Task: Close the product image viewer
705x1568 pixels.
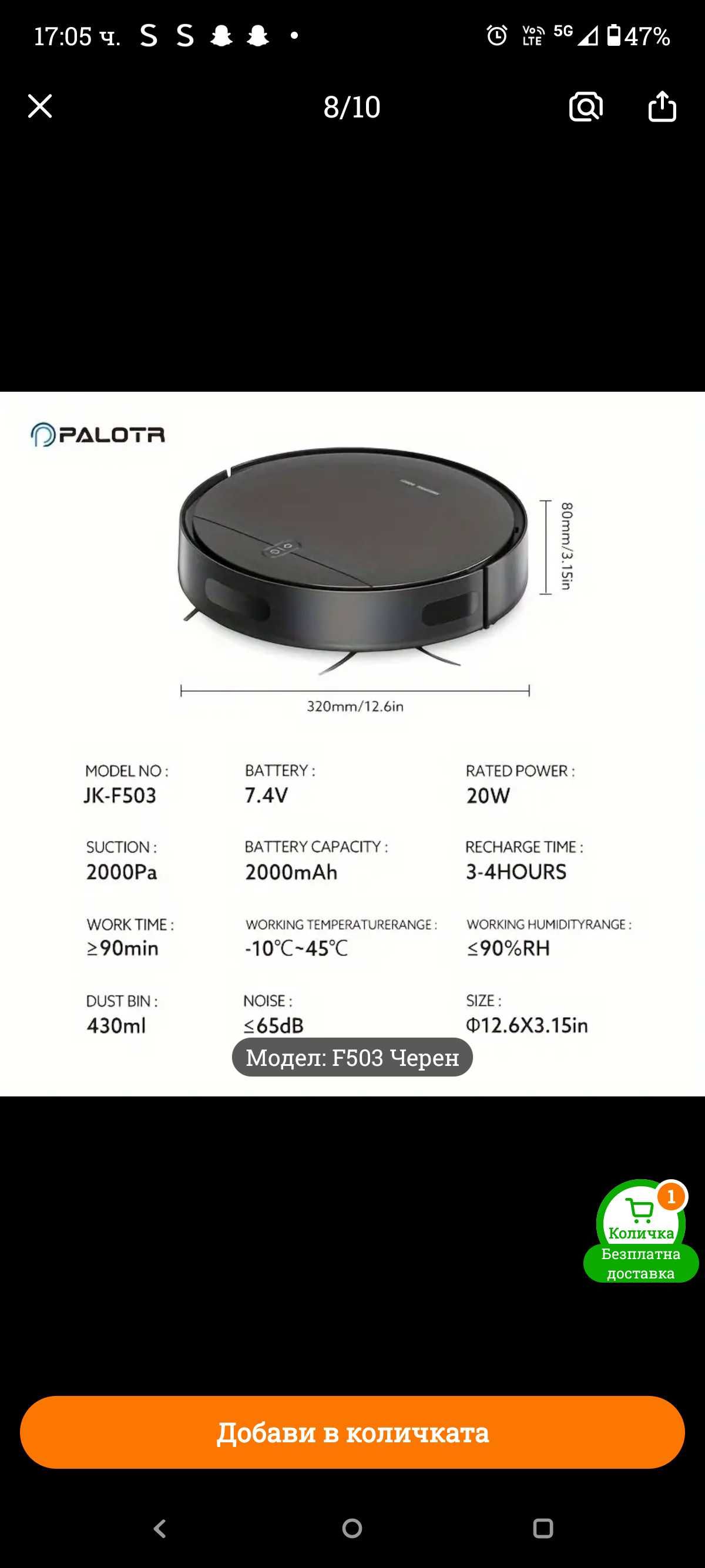Action: coord(40,106)
